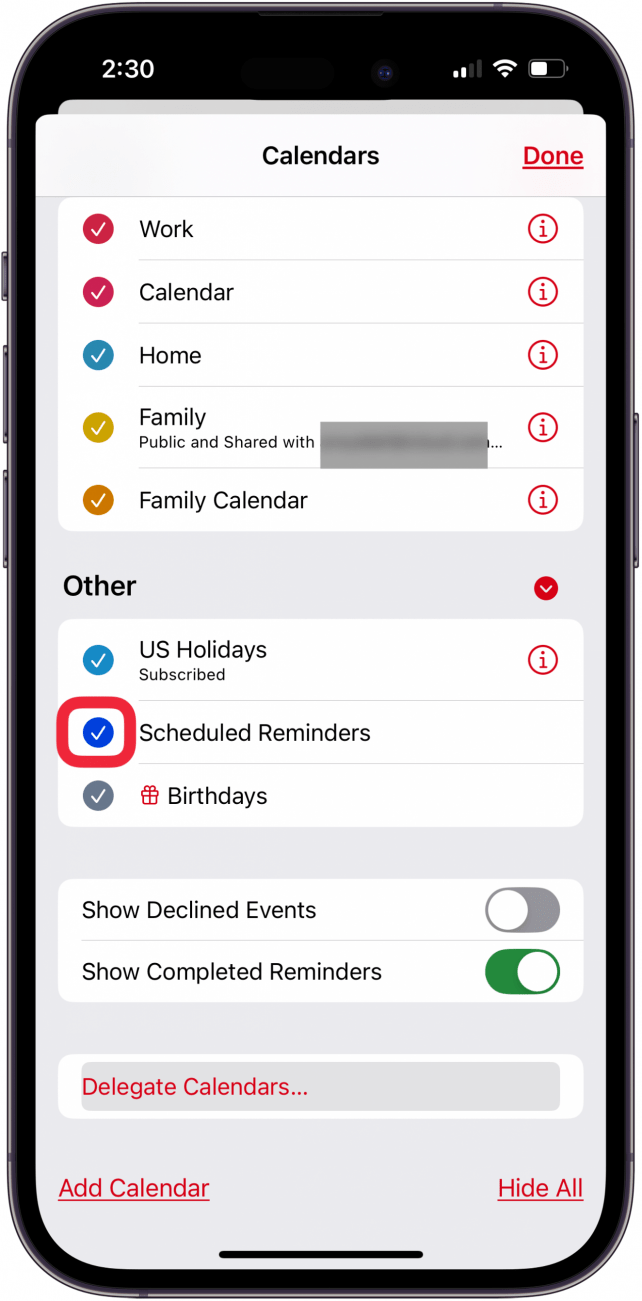642x1301 pixels.
Task: Tap Done to close Calendars
Action: [552, 156]
